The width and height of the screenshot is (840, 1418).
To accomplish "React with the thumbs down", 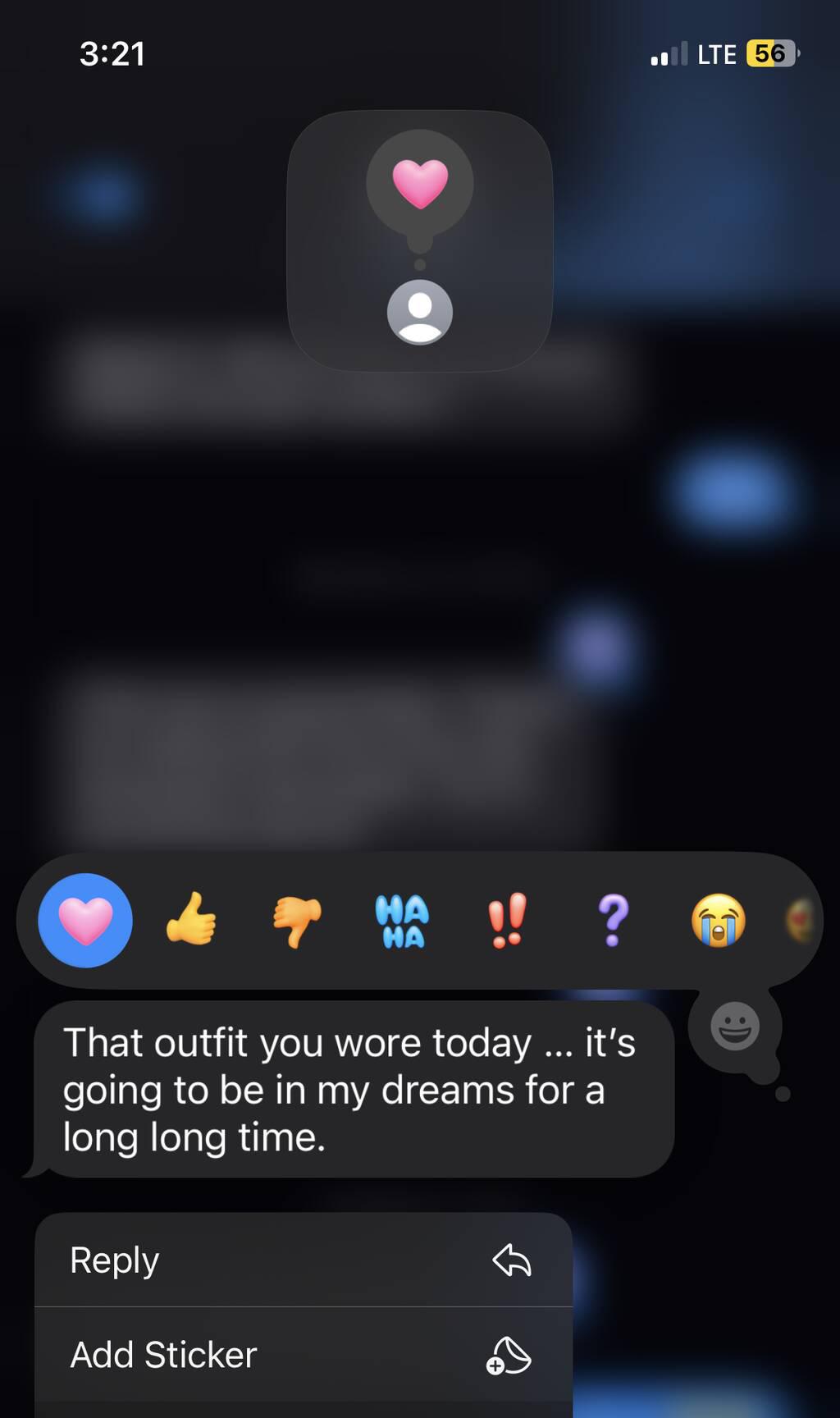I will pos(297,921).
